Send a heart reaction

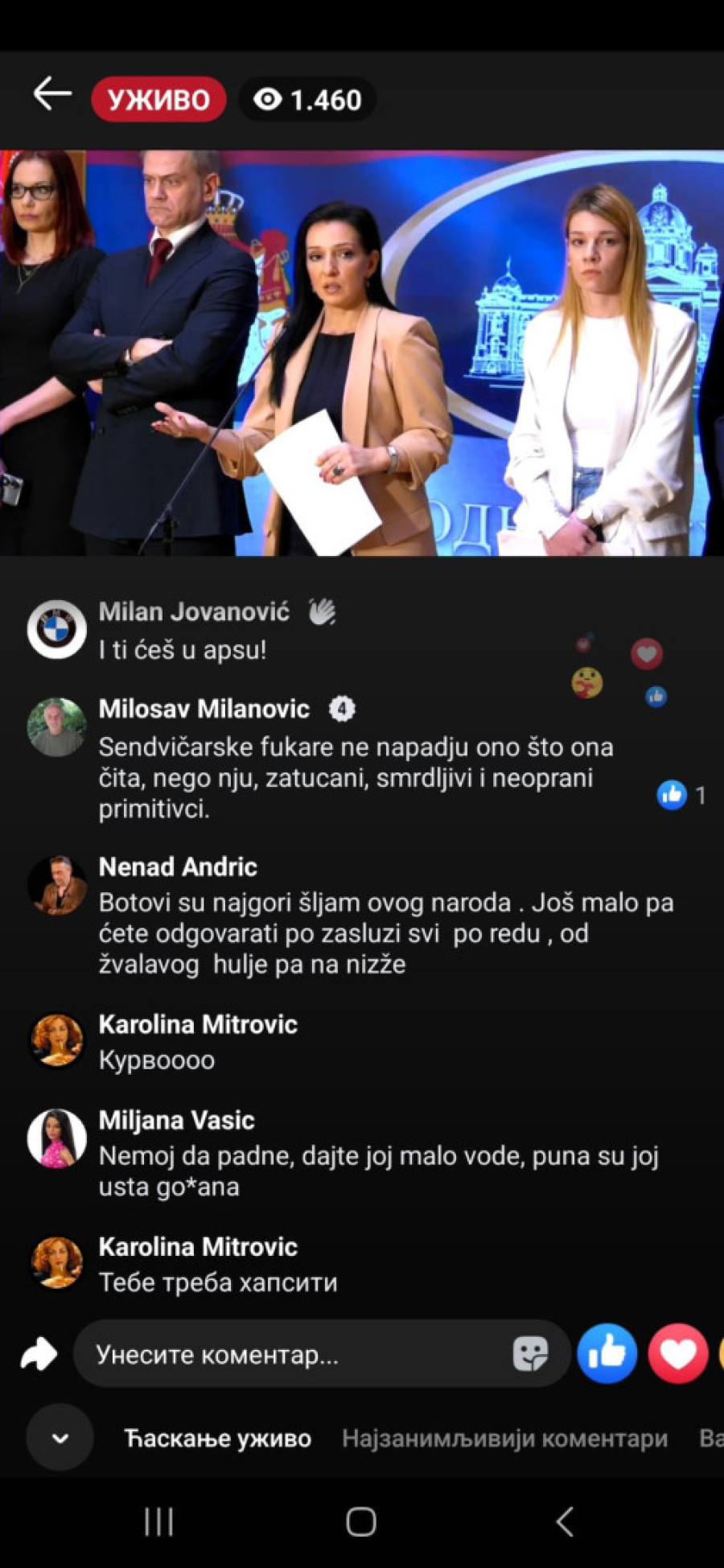click(x=677, y=1353)
